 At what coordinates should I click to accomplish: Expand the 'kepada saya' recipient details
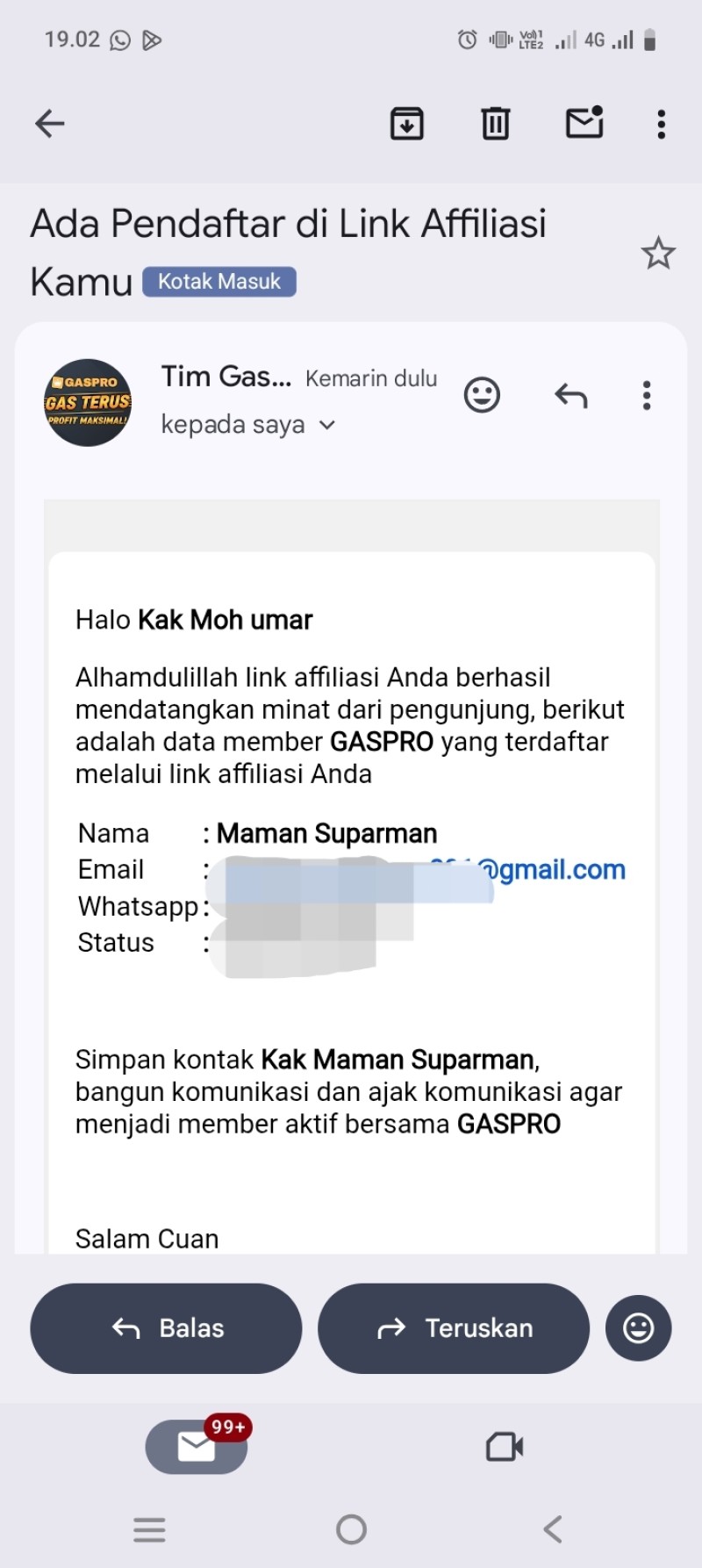pos(326,425)
